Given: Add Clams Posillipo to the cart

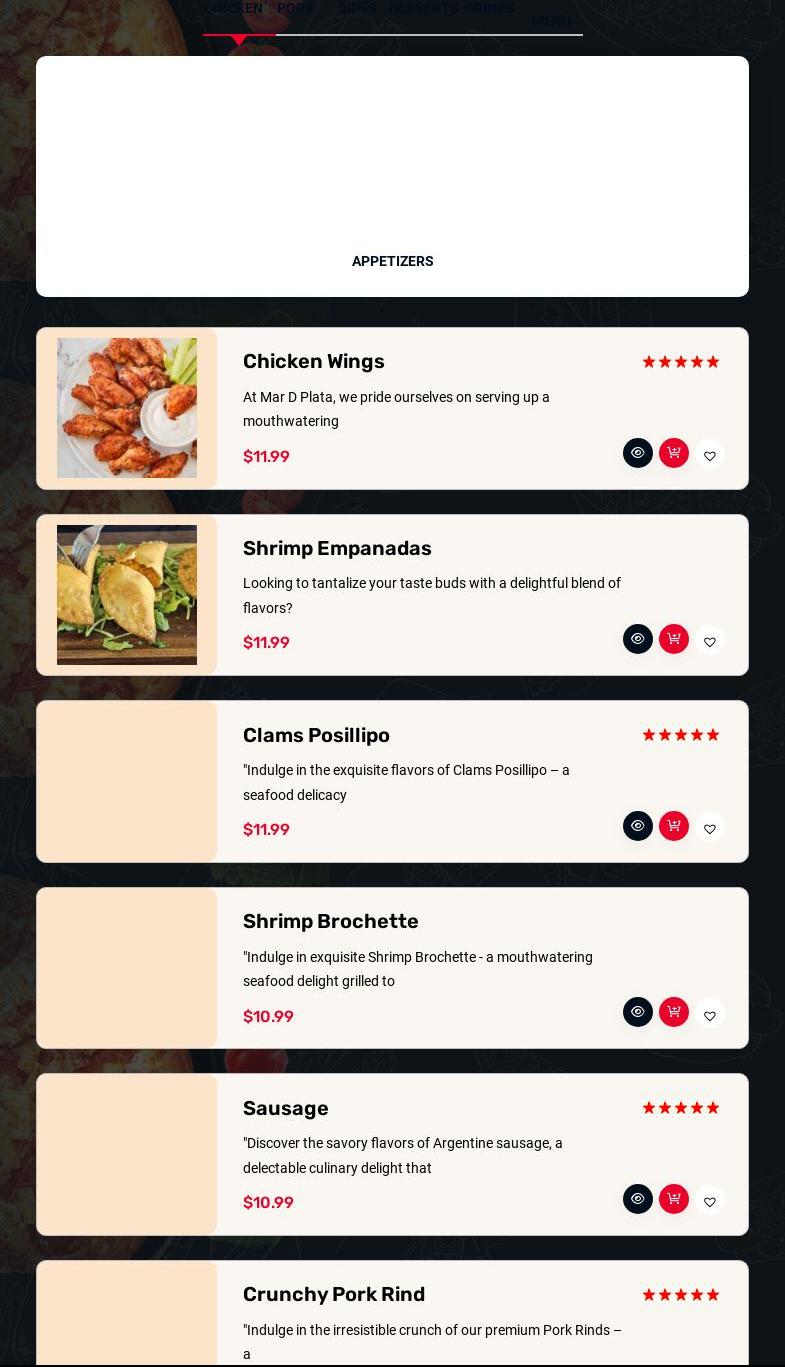Looking at the screenshot, I should [x=674, y=826].
